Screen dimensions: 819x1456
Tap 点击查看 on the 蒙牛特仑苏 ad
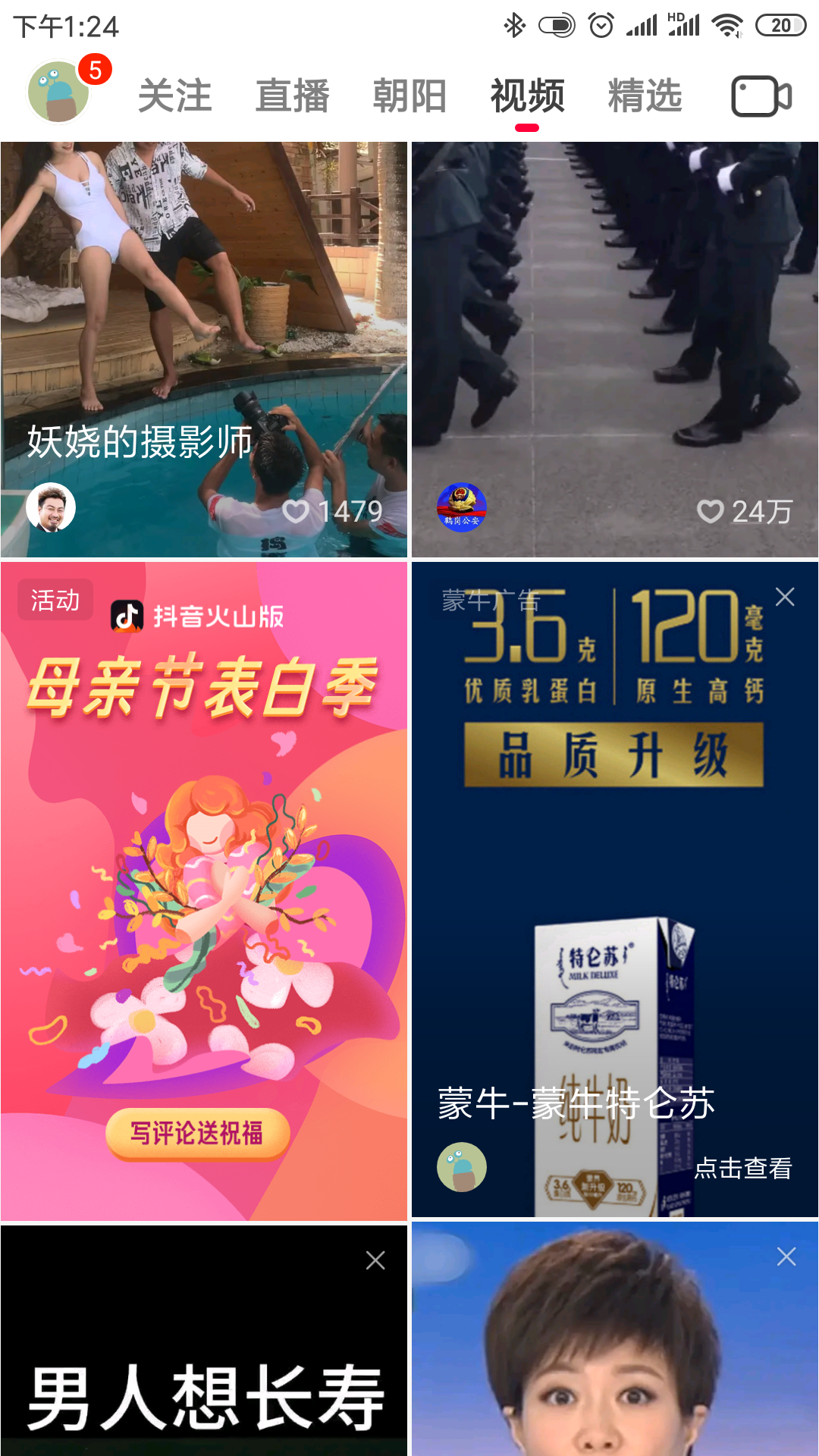click(x=743, y=1168)
